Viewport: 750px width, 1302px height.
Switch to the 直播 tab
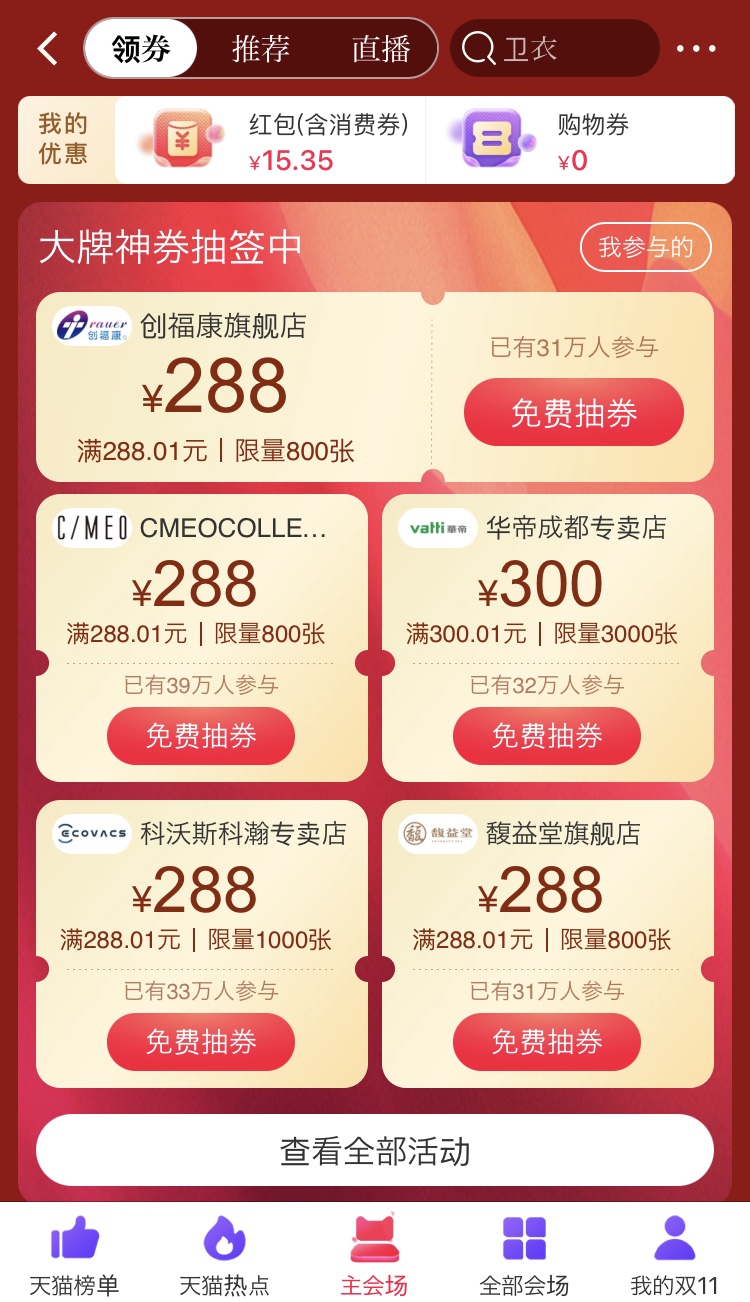tap(381, 48)
